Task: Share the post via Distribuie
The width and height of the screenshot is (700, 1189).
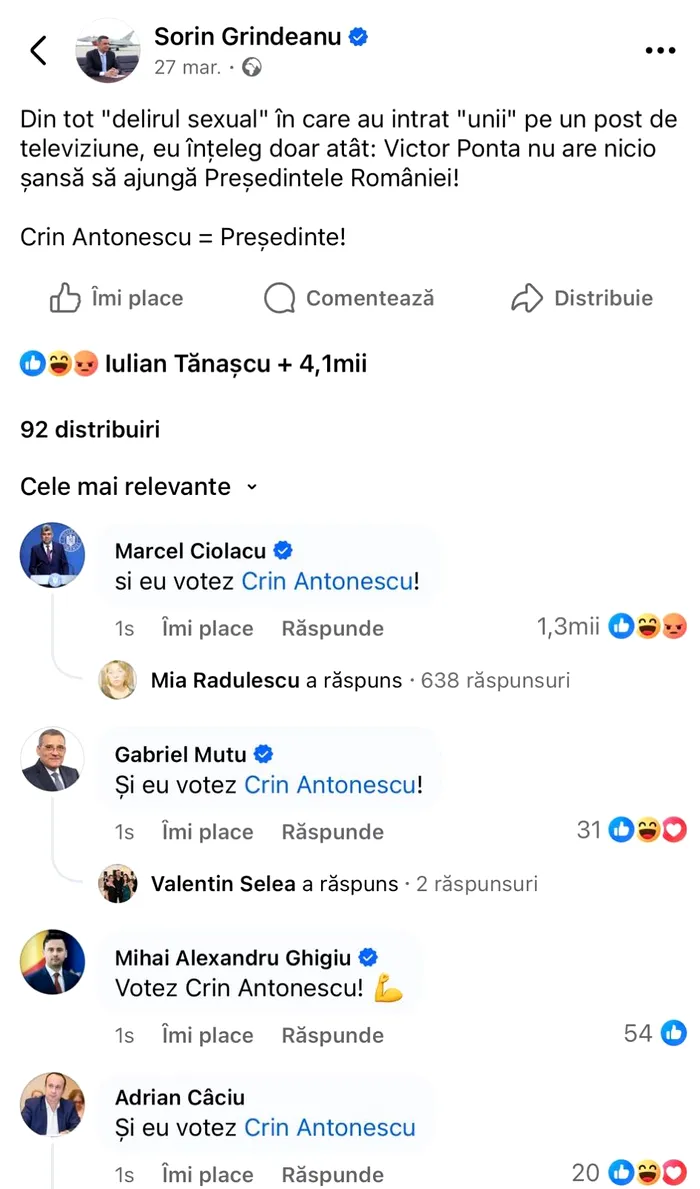Action: [581, 298]
